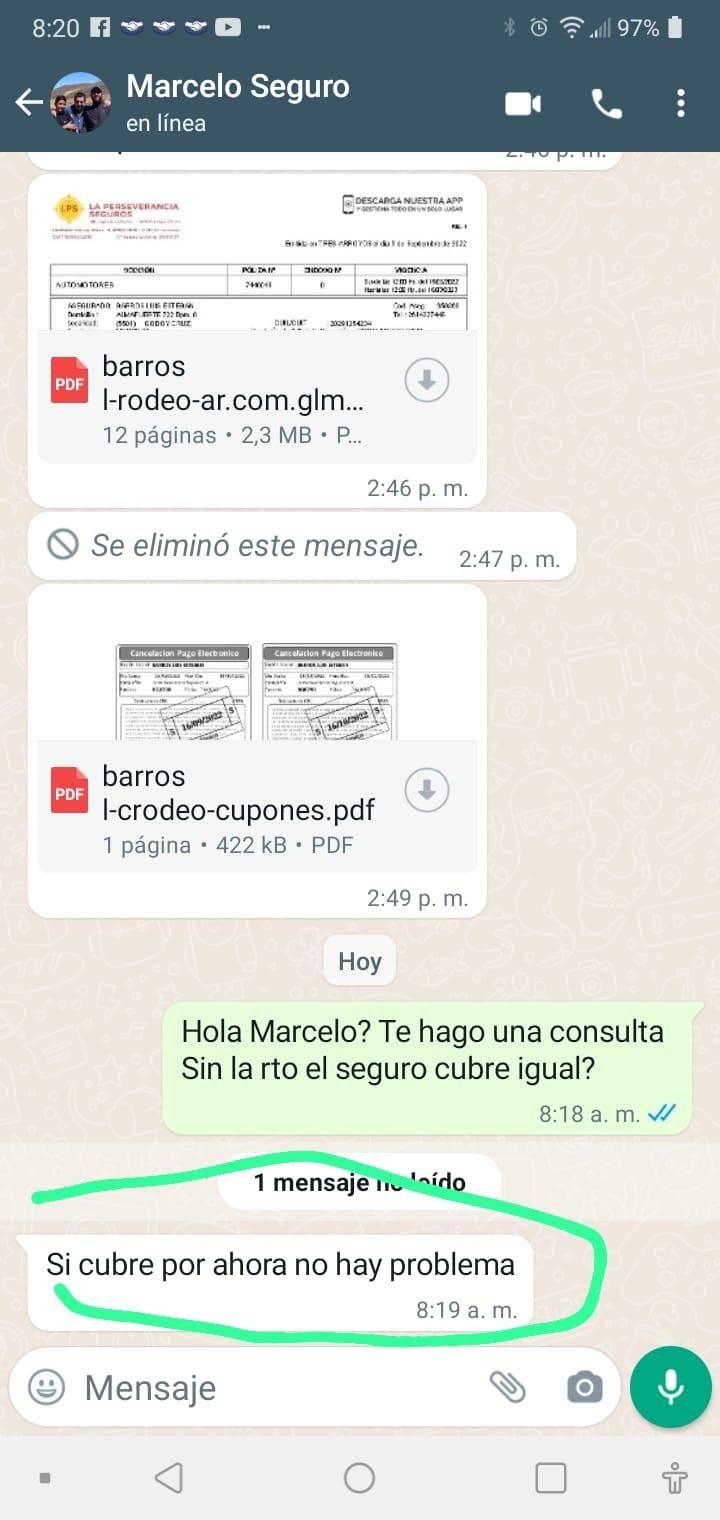This screenshot has height=1520, width=720.
Task: Tap the microphone voice message button
Action: coord(670,1387)
